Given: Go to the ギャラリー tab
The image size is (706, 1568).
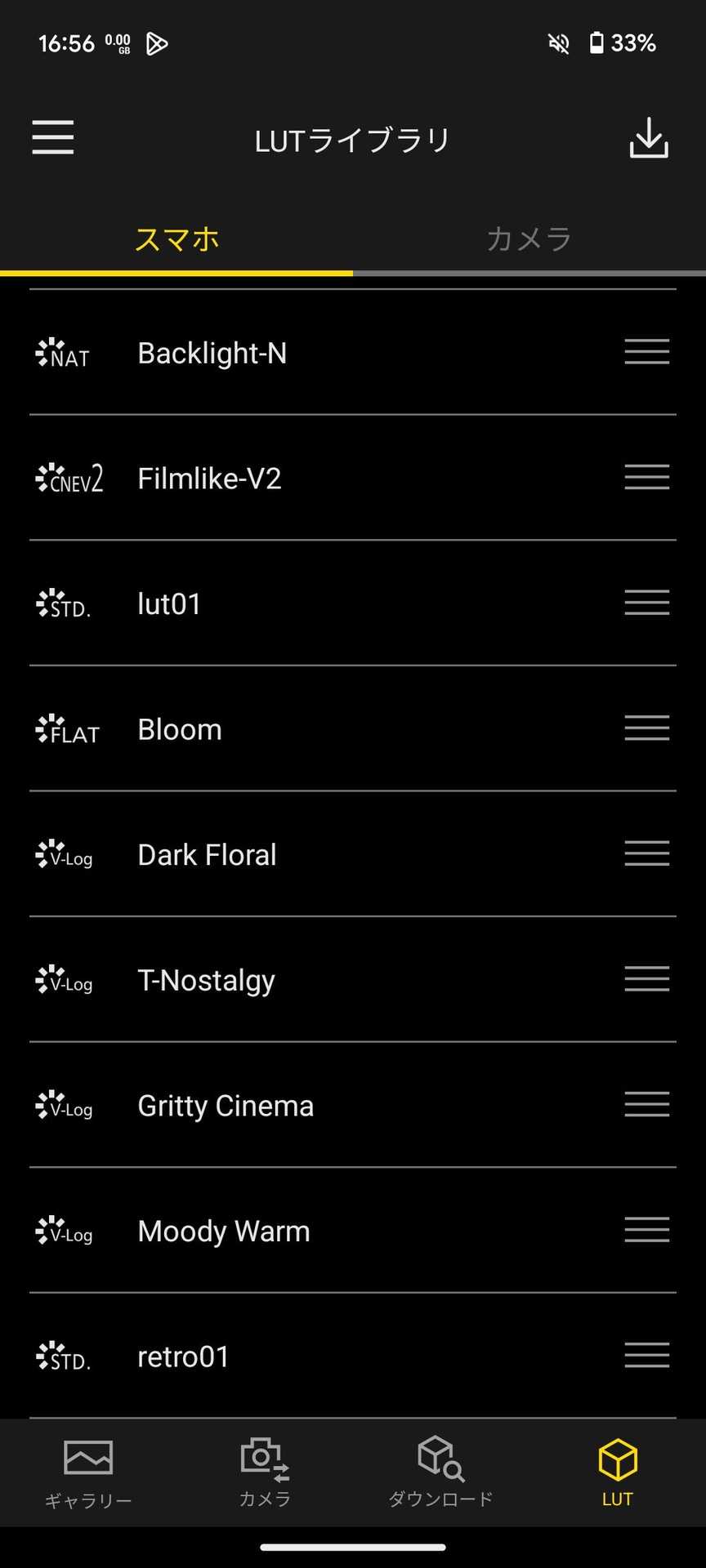Looking at the screenshot, I should (x=88, y=1473).
